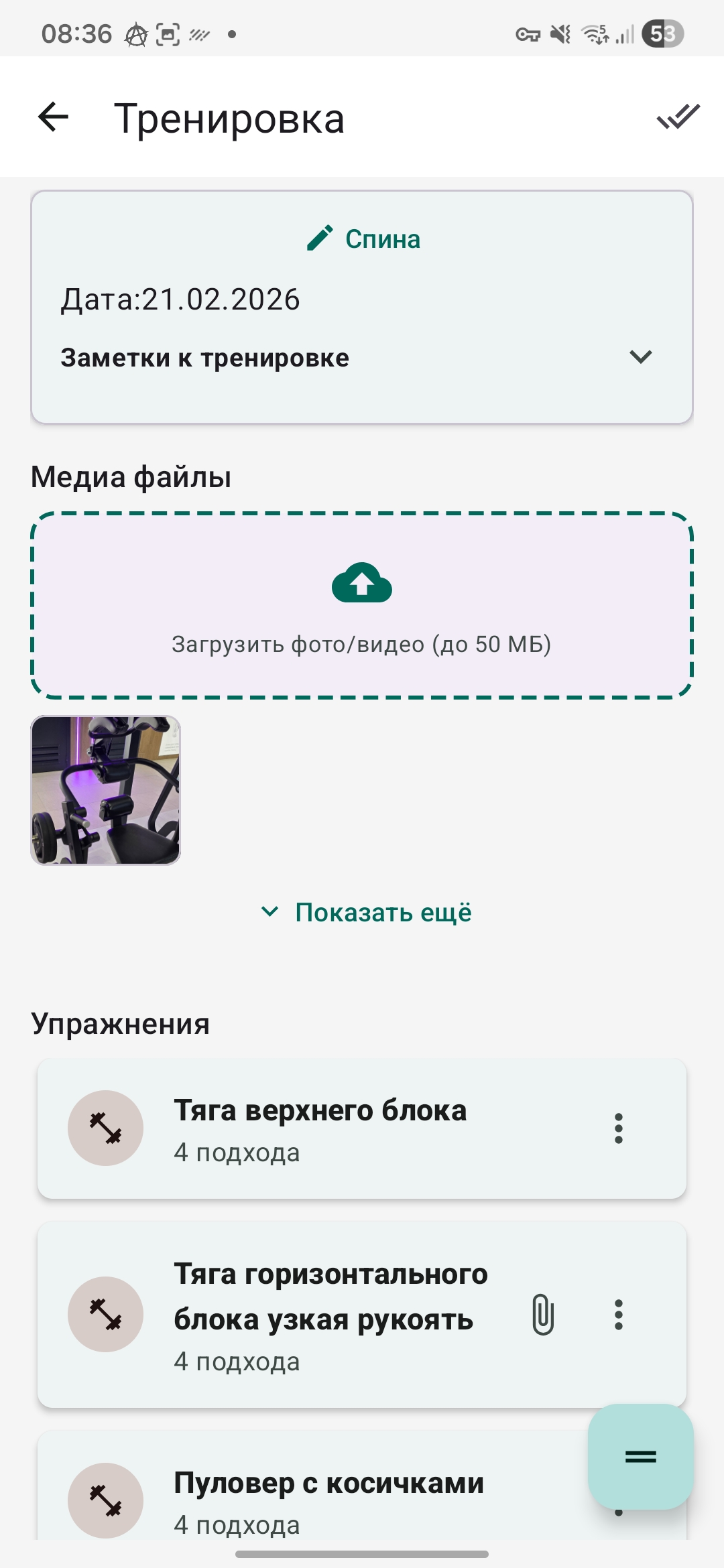Open the Загрузить фото/видео upload area

[x=362, y=606]
